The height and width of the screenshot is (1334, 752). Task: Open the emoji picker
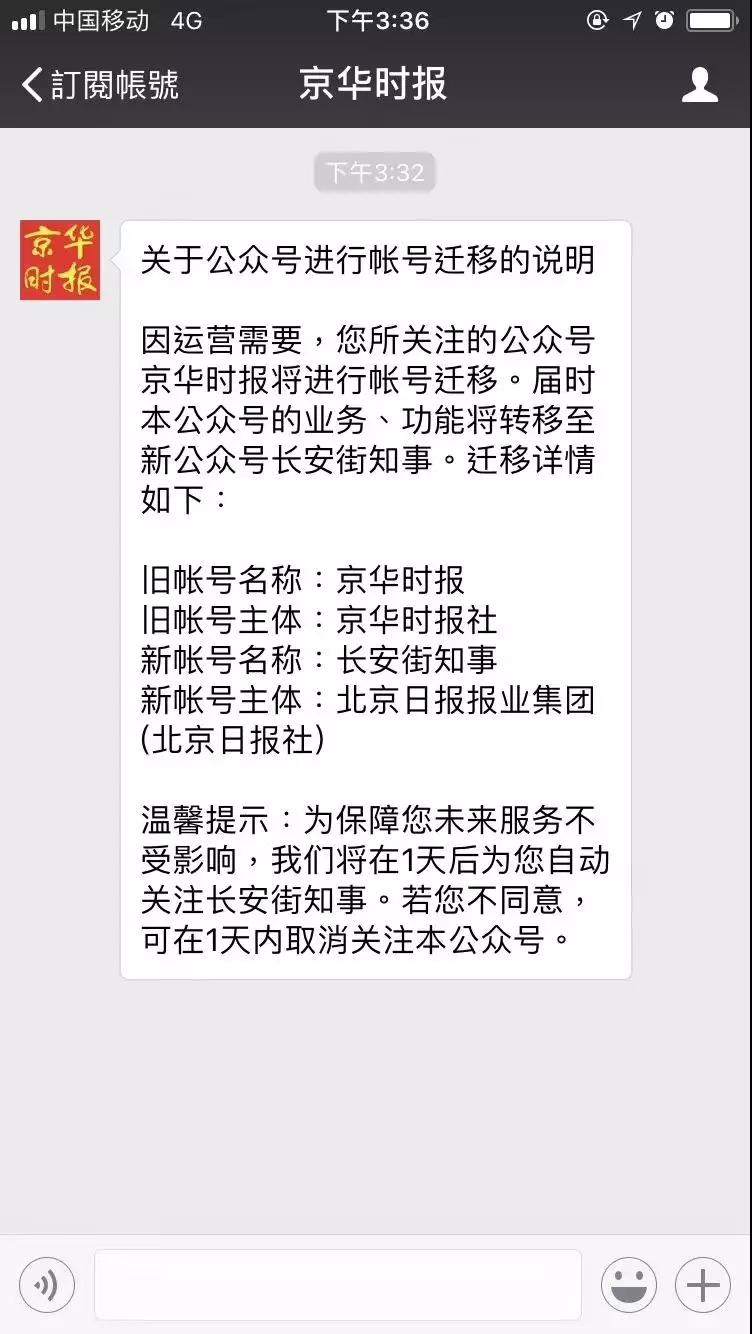click(629, 1284)
